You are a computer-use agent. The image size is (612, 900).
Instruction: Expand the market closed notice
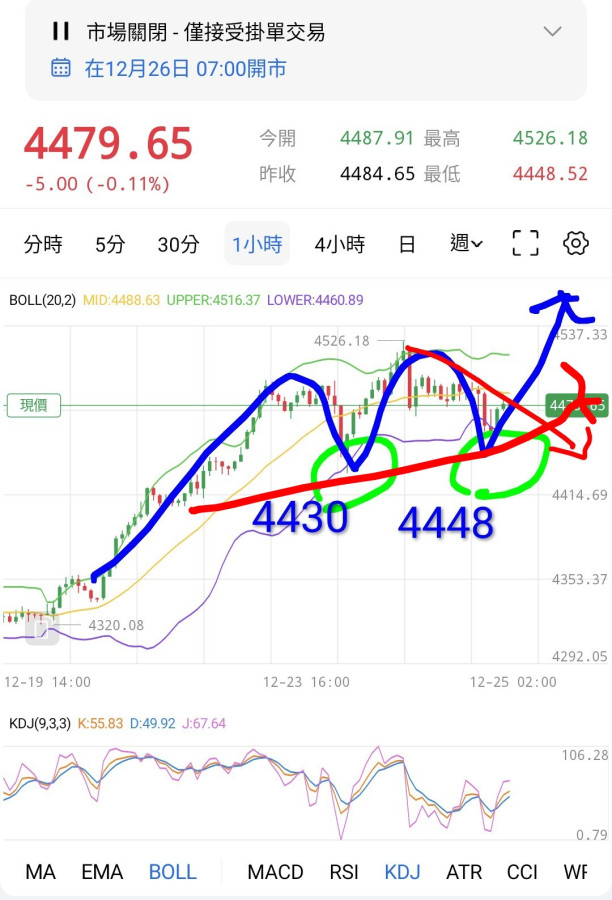[x=552, y=32]
